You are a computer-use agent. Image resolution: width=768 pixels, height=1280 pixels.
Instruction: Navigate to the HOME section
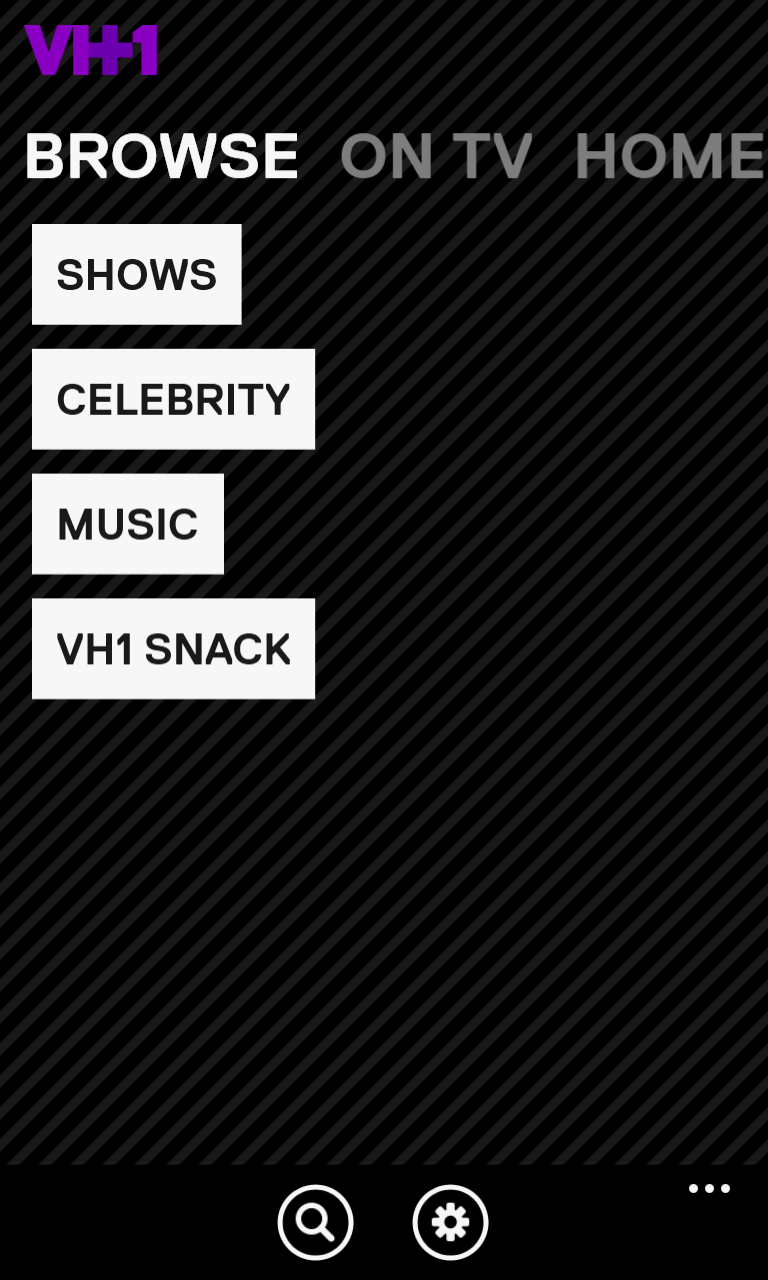point(670,155)
